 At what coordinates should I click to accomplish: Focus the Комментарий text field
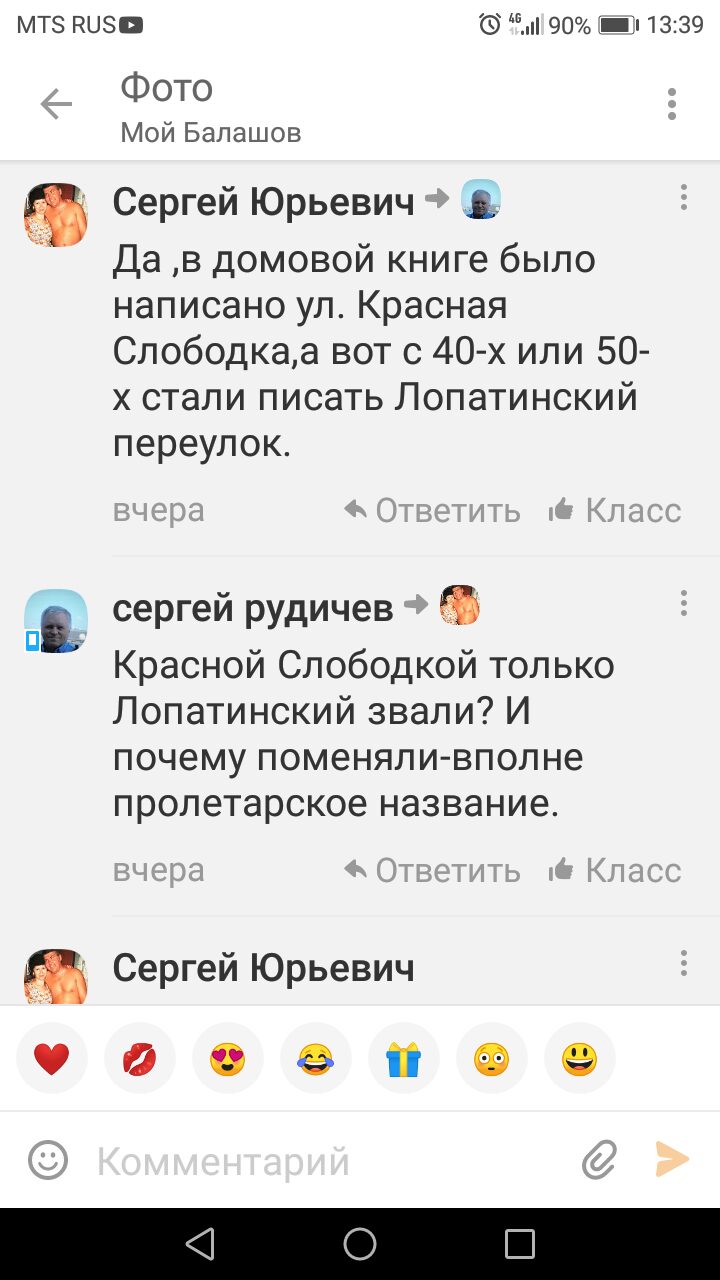tap(330, 1161)
